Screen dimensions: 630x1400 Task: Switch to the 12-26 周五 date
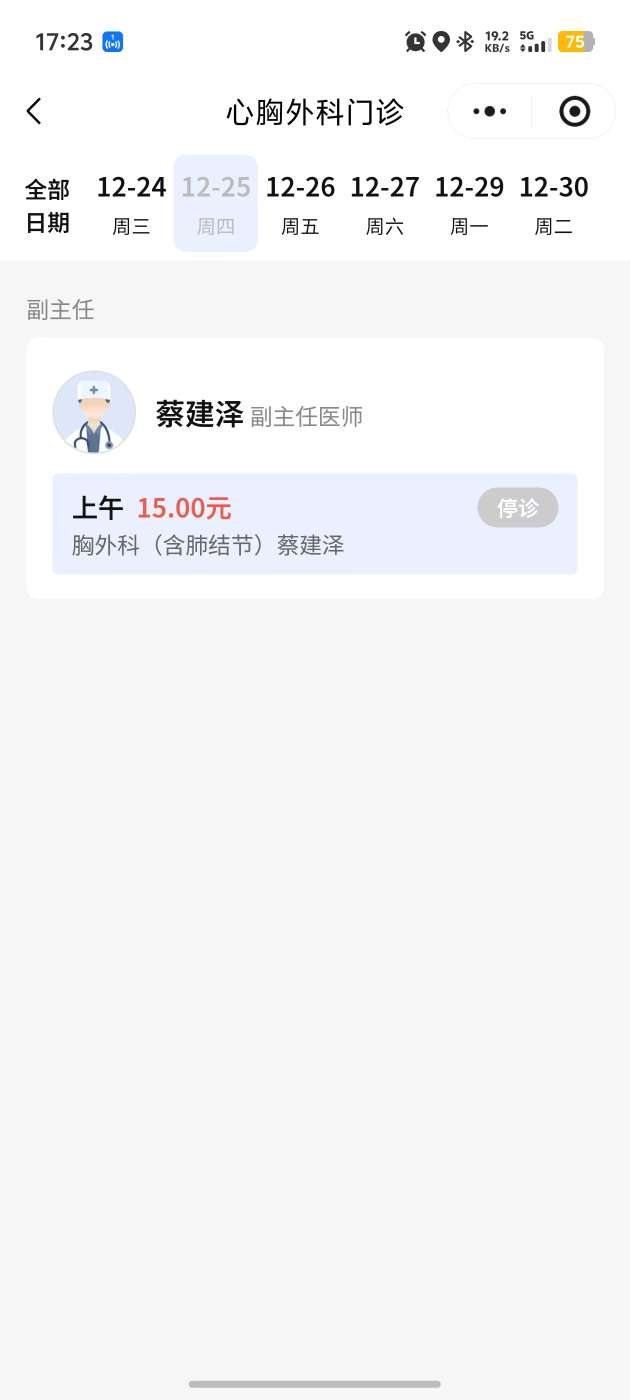(x=300, y=204)
